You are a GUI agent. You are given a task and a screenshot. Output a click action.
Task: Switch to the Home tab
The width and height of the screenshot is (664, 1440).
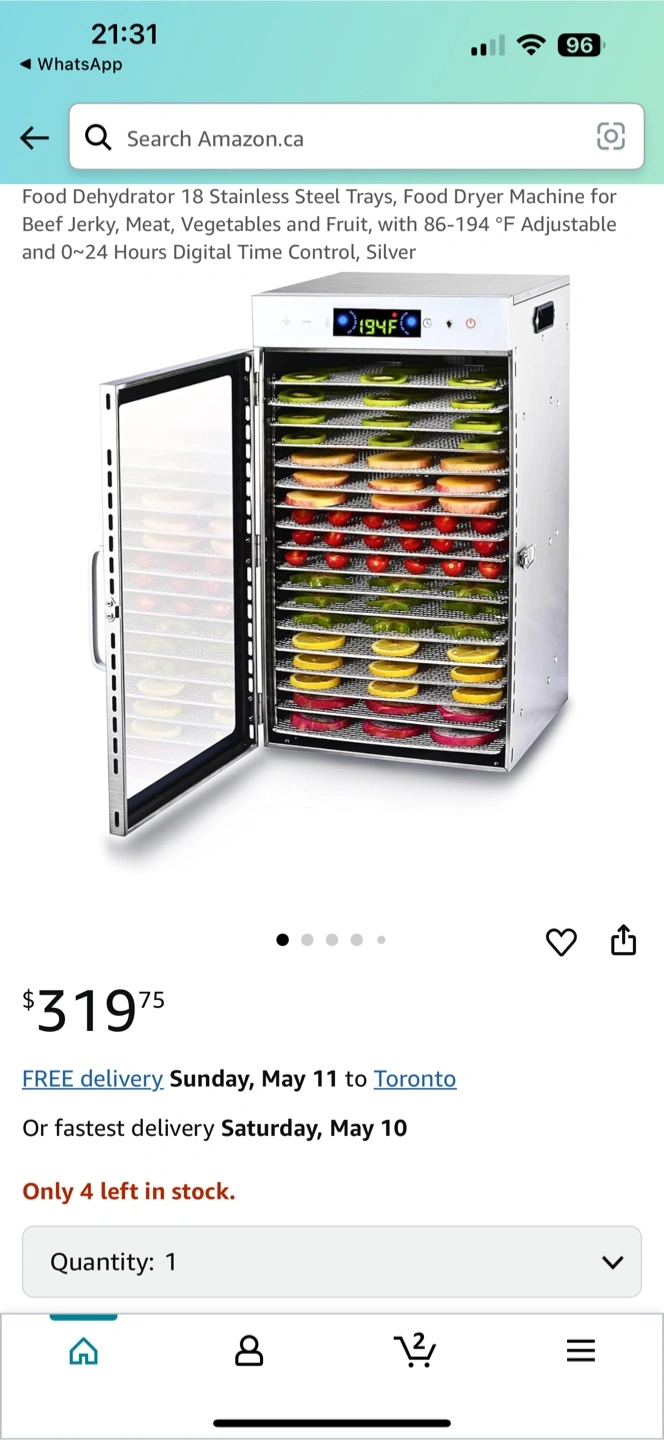coord(84,1351)
